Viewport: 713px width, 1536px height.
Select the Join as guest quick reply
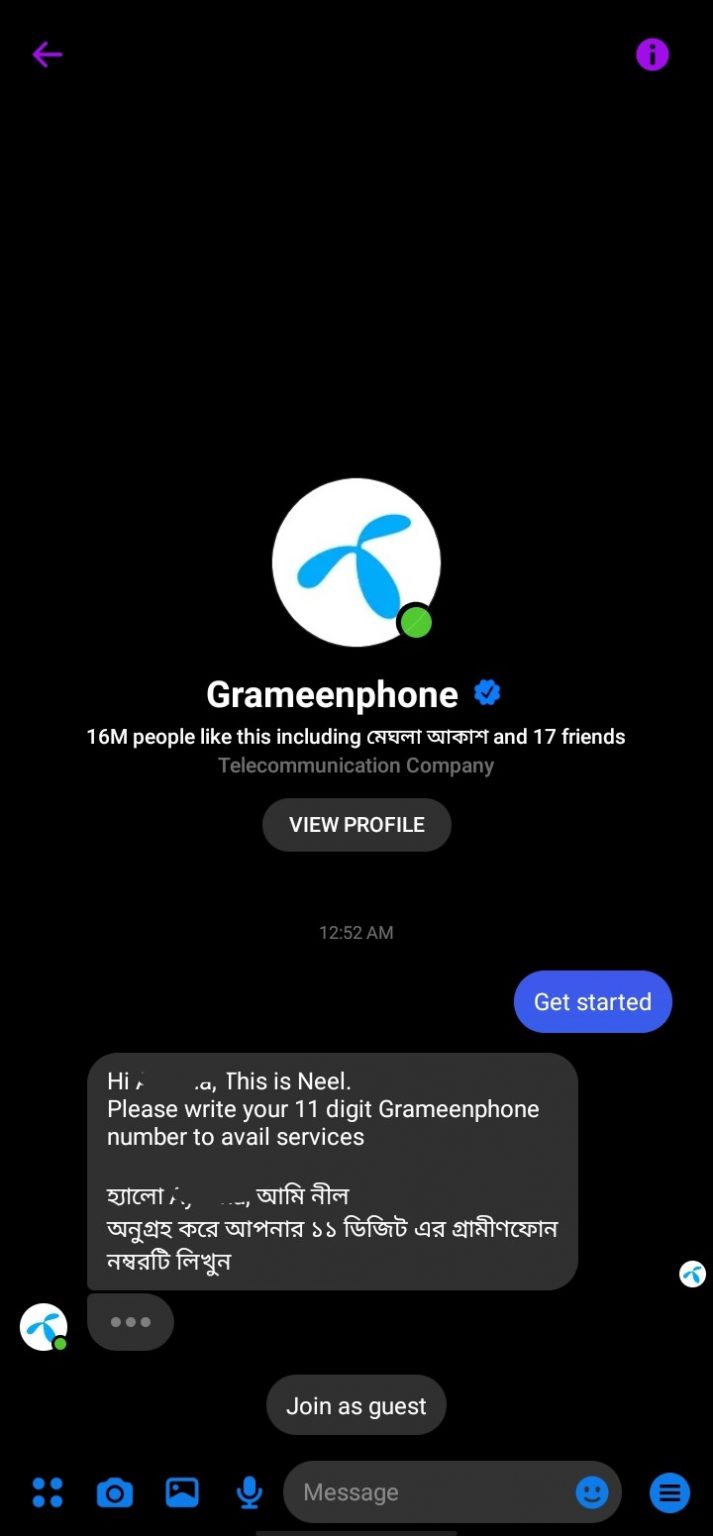point(356,1406)
